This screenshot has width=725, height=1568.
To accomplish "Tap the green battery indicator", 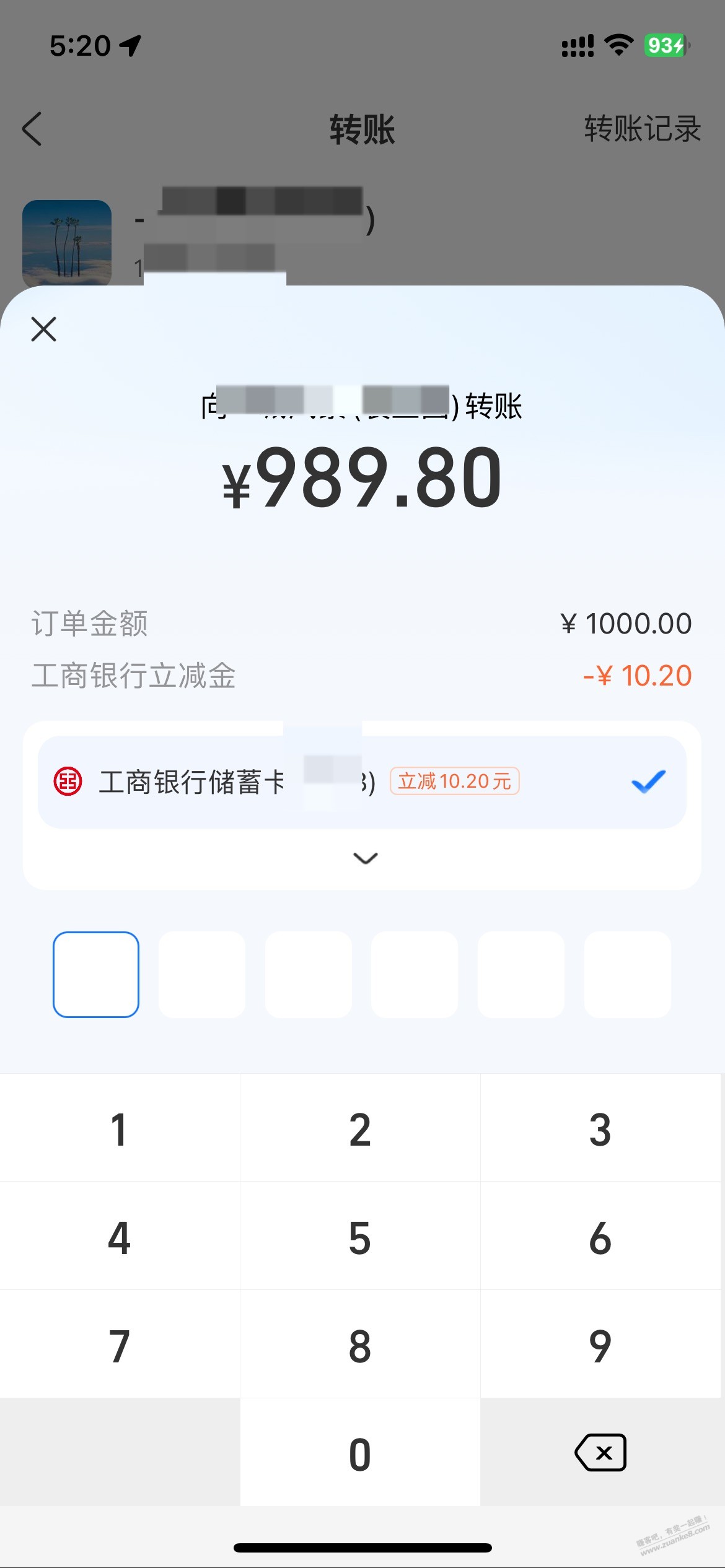I will coord(664,45).
